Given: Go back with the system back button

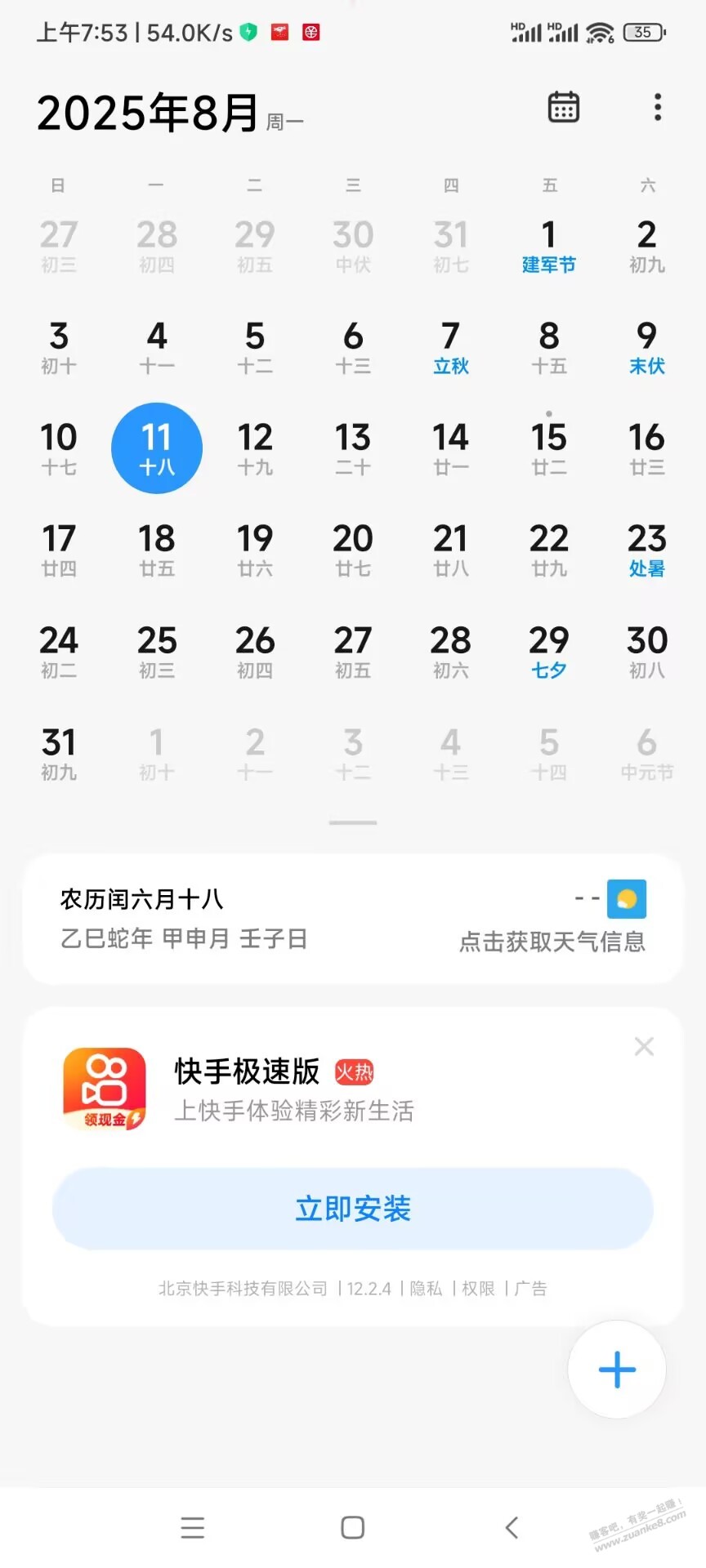Looking at the screenshot, I should 512,1527.
